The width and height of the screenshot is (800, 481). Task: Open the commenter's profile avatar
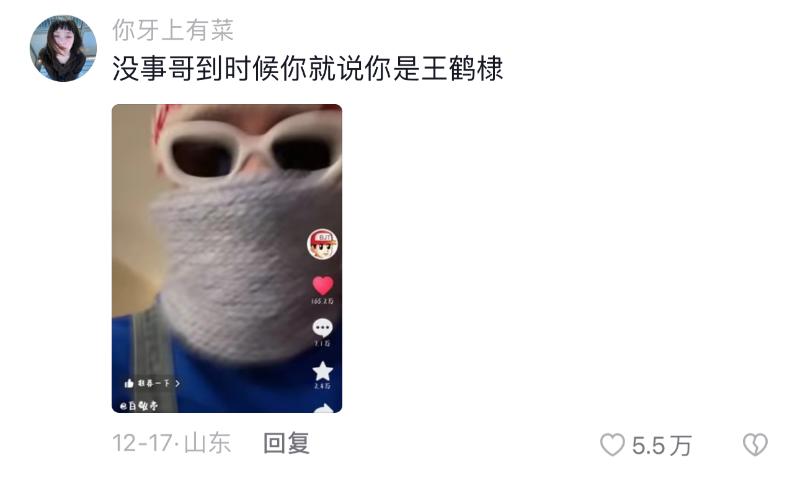tap(63, 48)
